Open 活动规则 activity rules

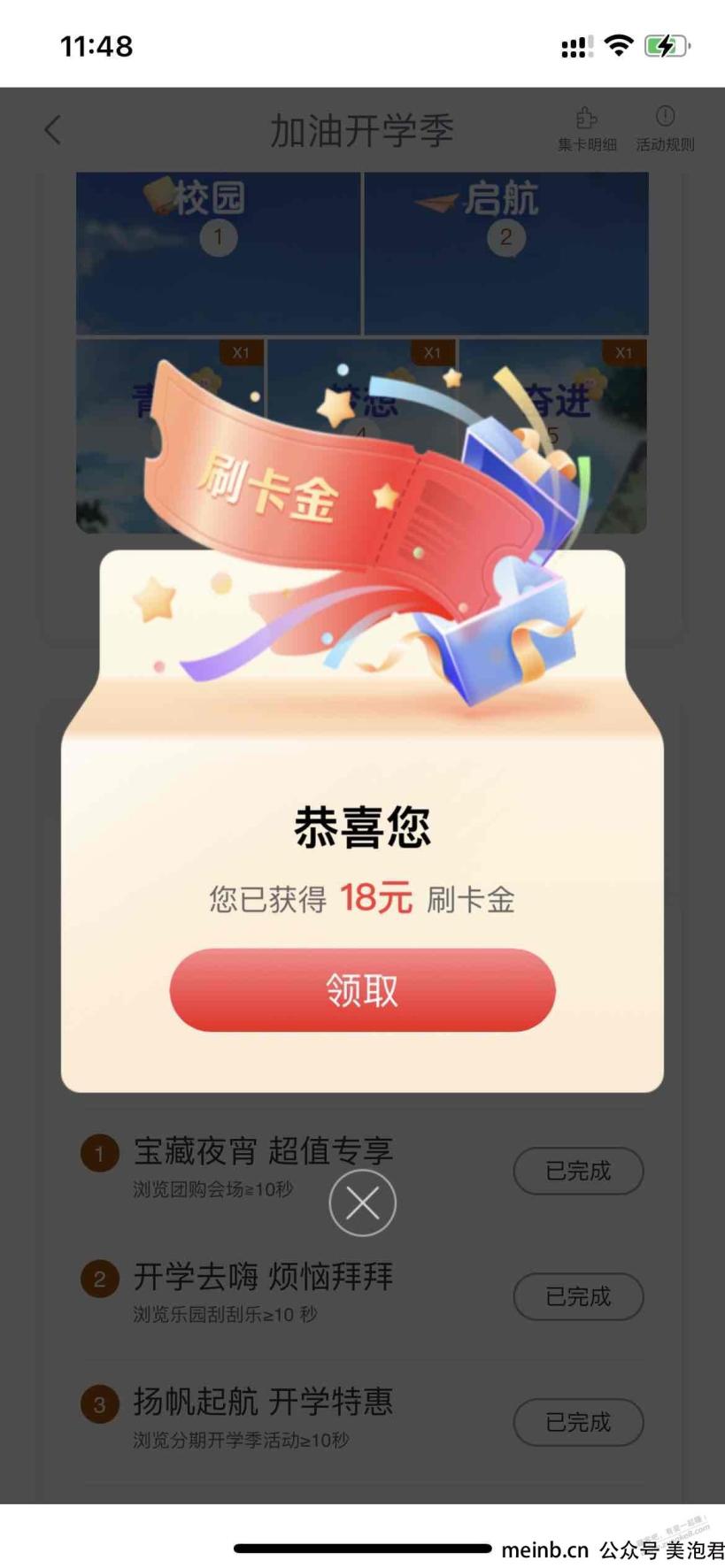[x=665, y=130]
